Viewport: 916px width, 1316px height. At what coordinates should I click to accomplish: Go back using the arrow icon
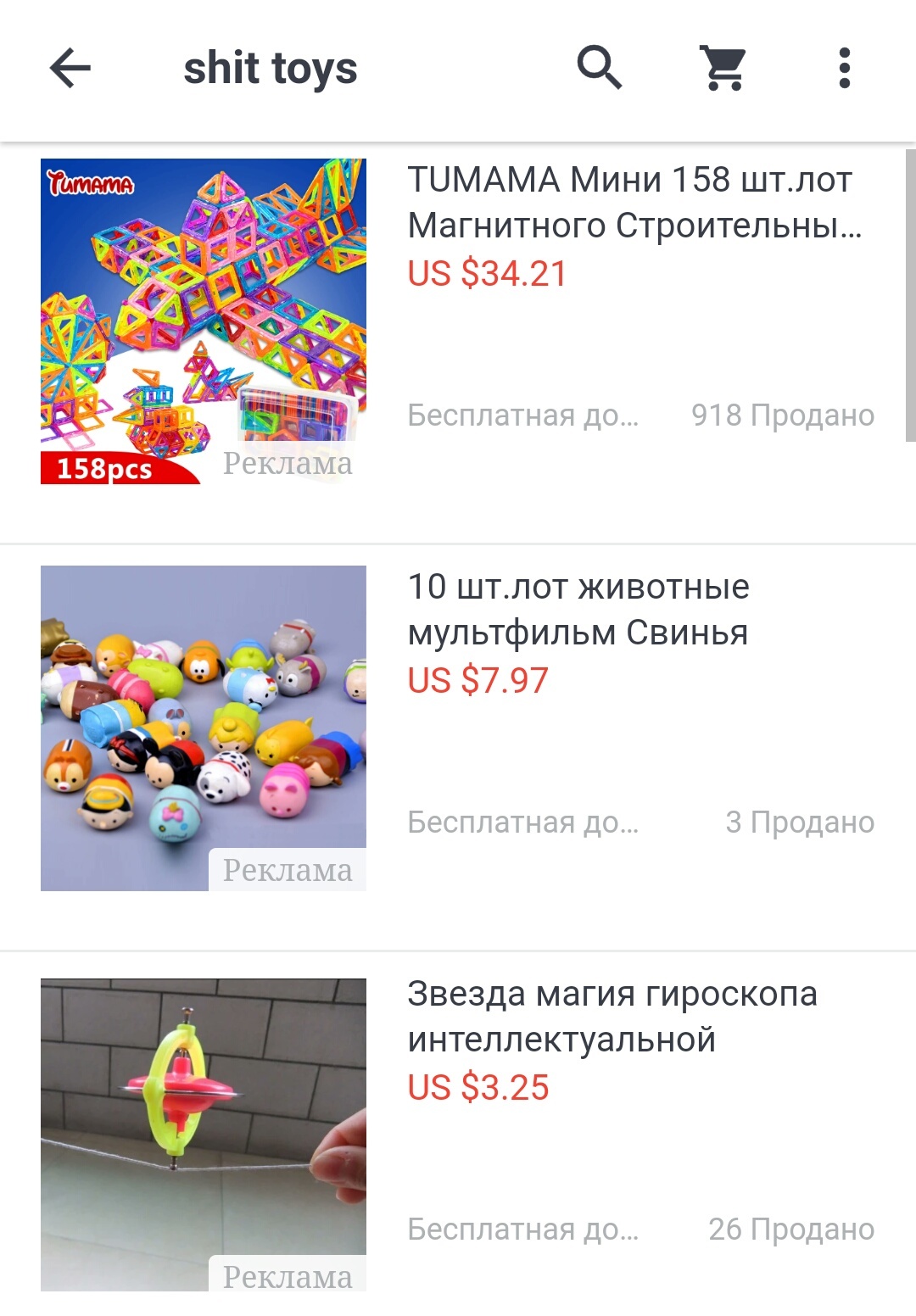pos(70,68)
